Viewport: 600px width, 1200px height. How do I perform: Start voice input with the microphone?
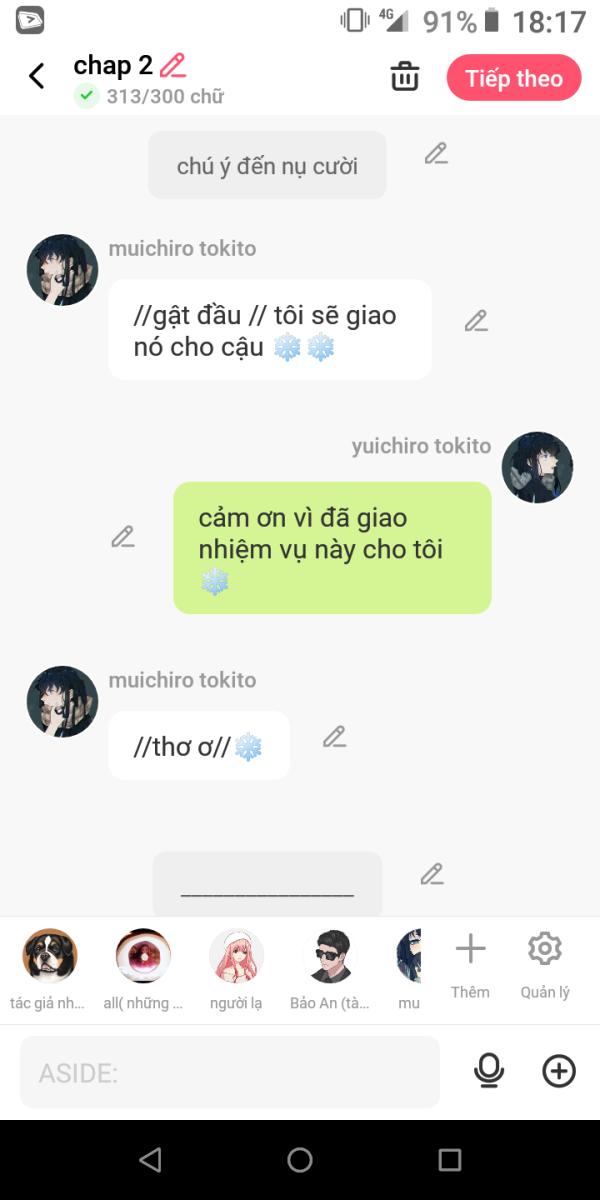(x=489, y=1072)
